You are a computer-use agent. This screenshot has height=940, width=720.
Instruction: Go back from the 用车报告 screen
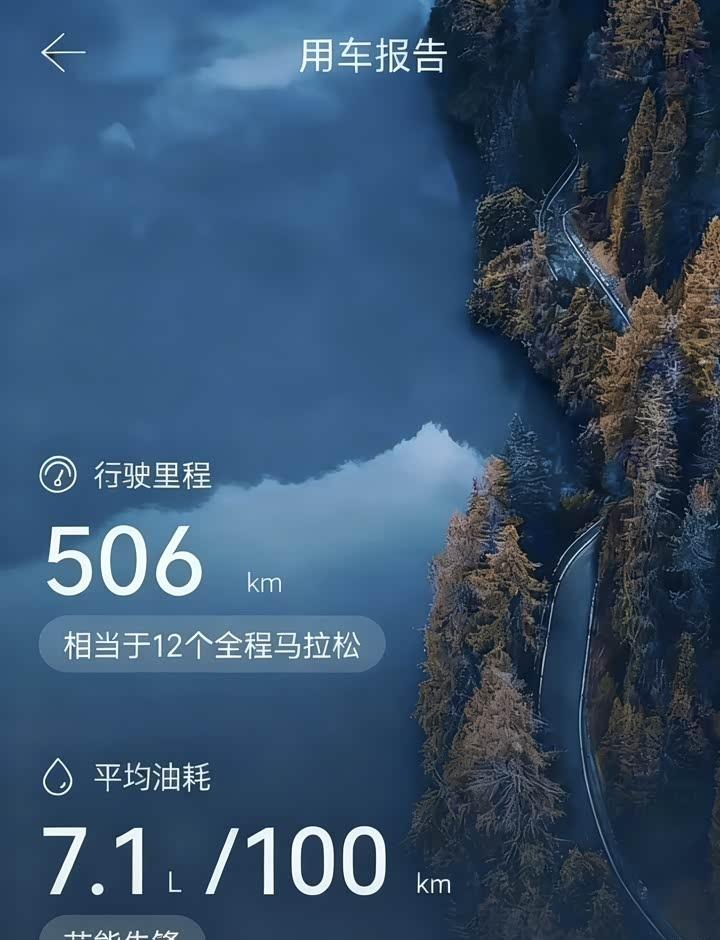63,53
